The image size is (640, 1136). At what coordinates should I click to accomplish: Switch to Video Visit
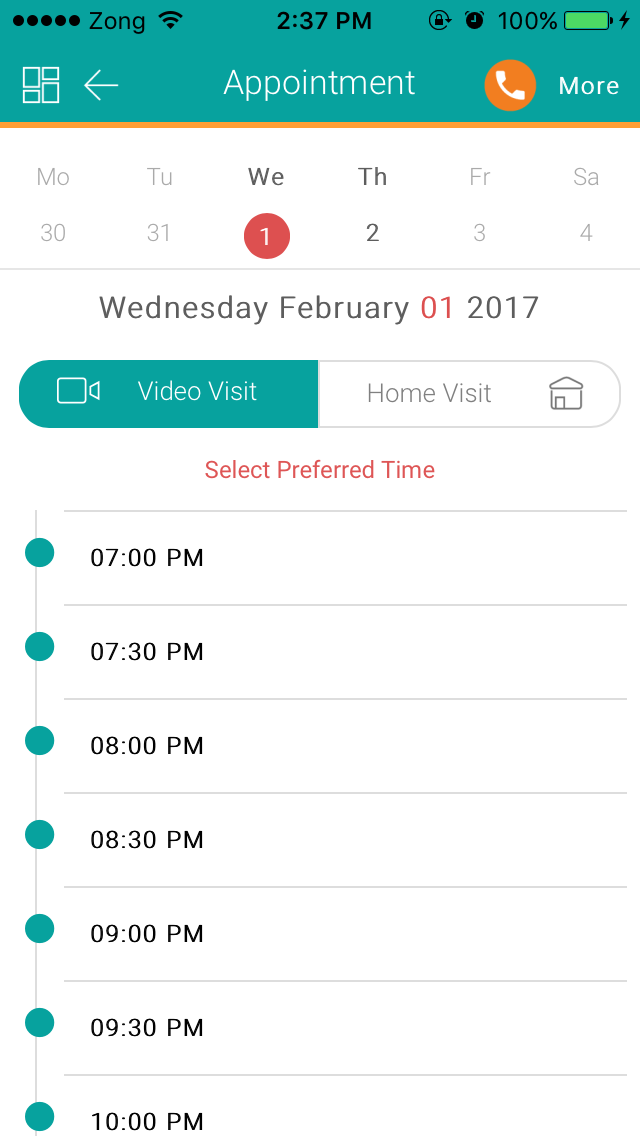coord(169,393)
